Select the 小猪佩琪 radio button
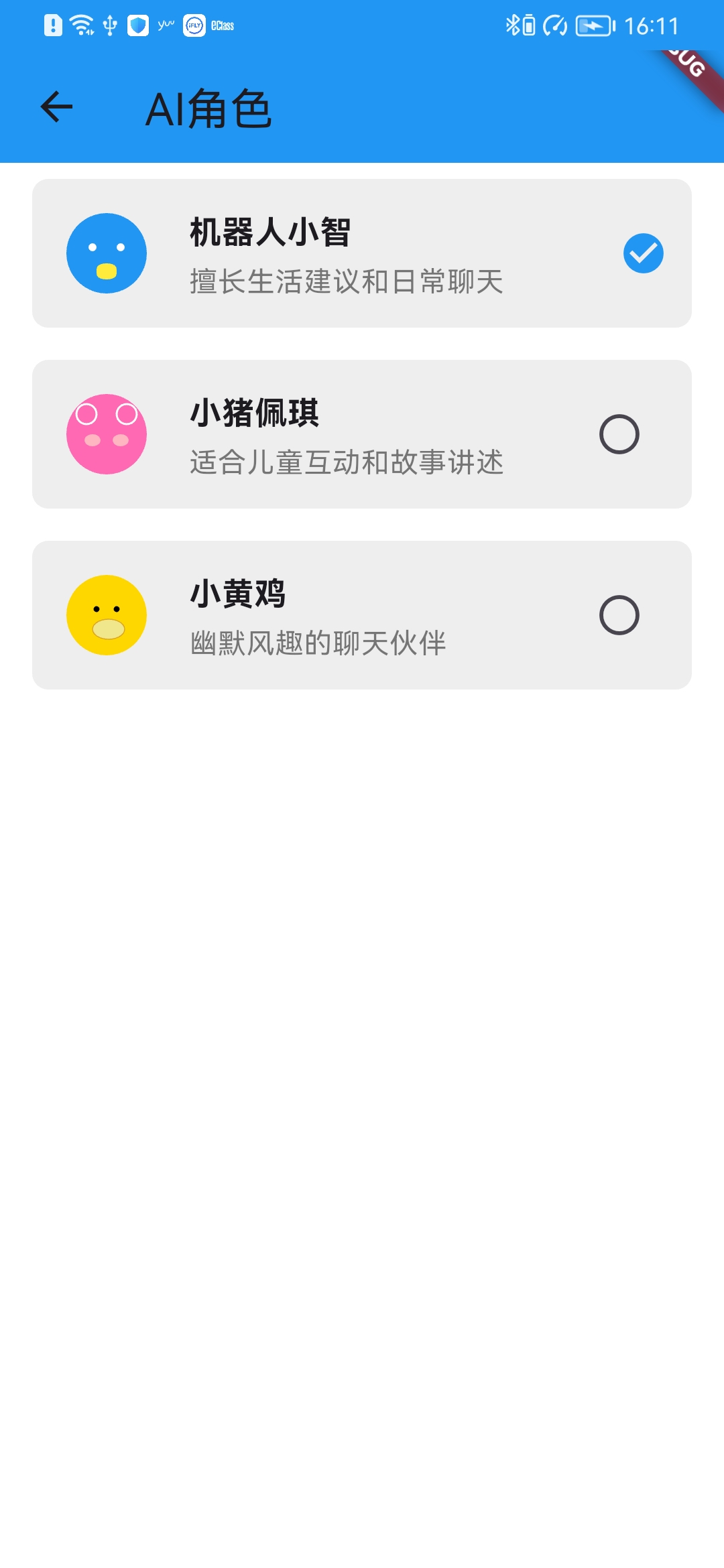The image size is (724, 1568). coord(619,434)
